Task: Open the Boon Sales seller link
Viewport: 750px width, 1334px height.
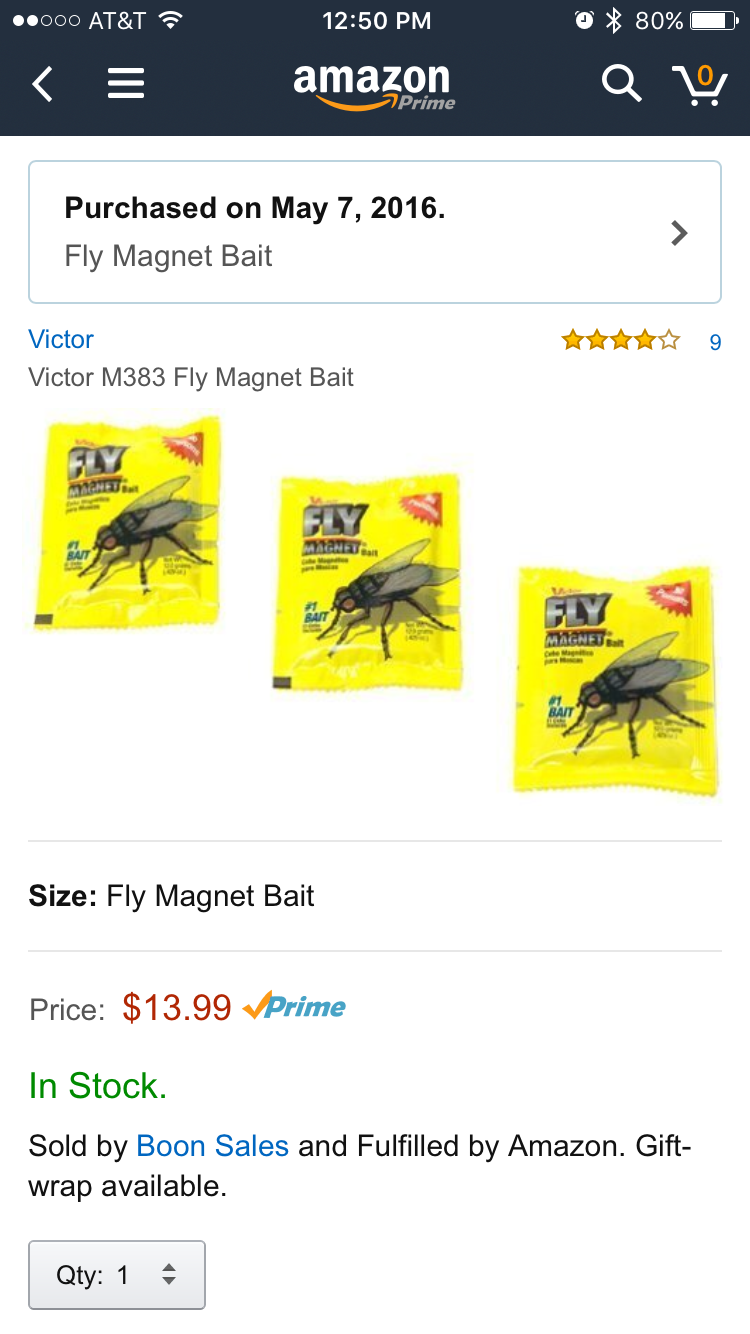Action: coord(212,1145)
